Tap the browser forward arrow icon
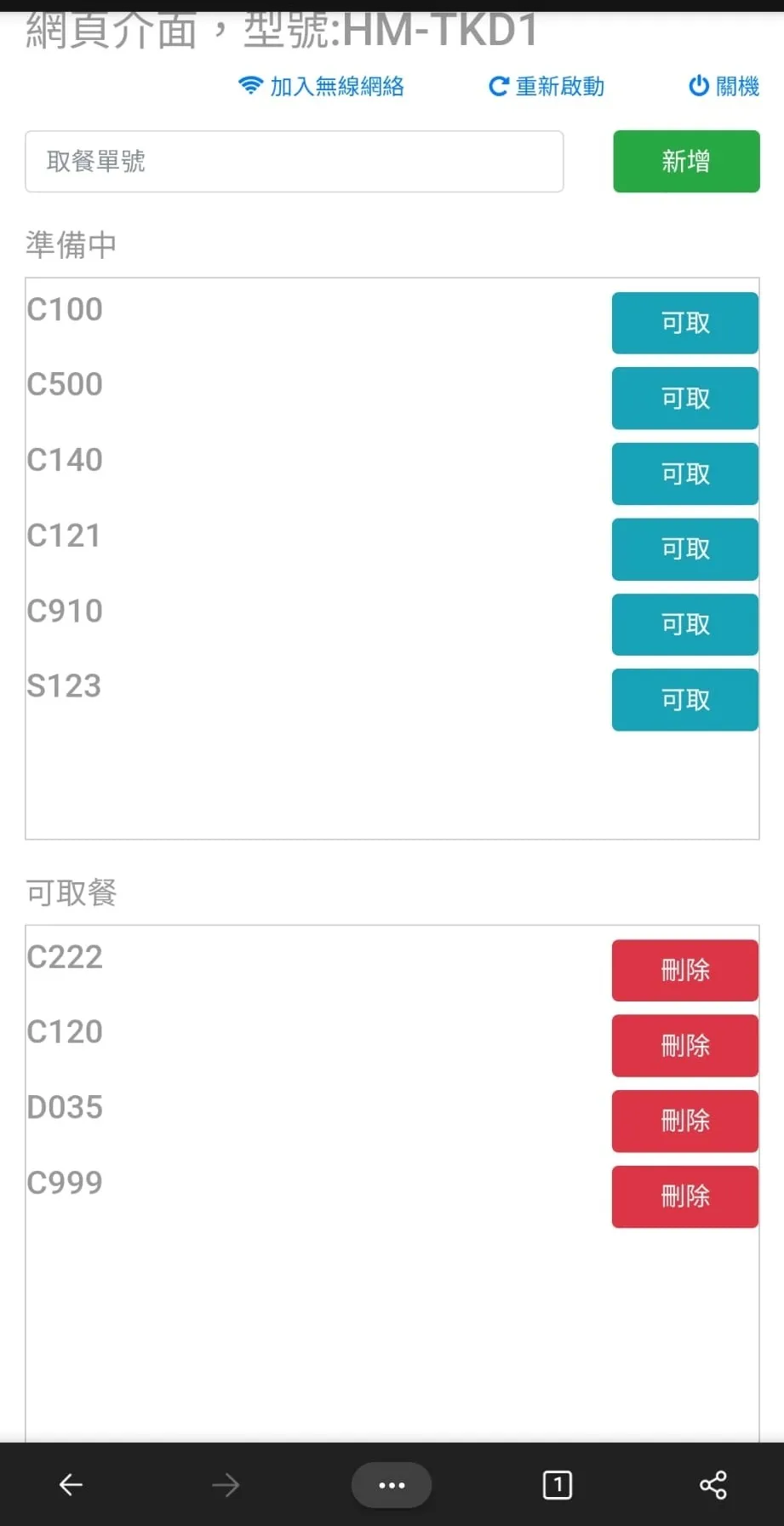Viewport: 784px width, 1526px height. tap(226, 1484)
